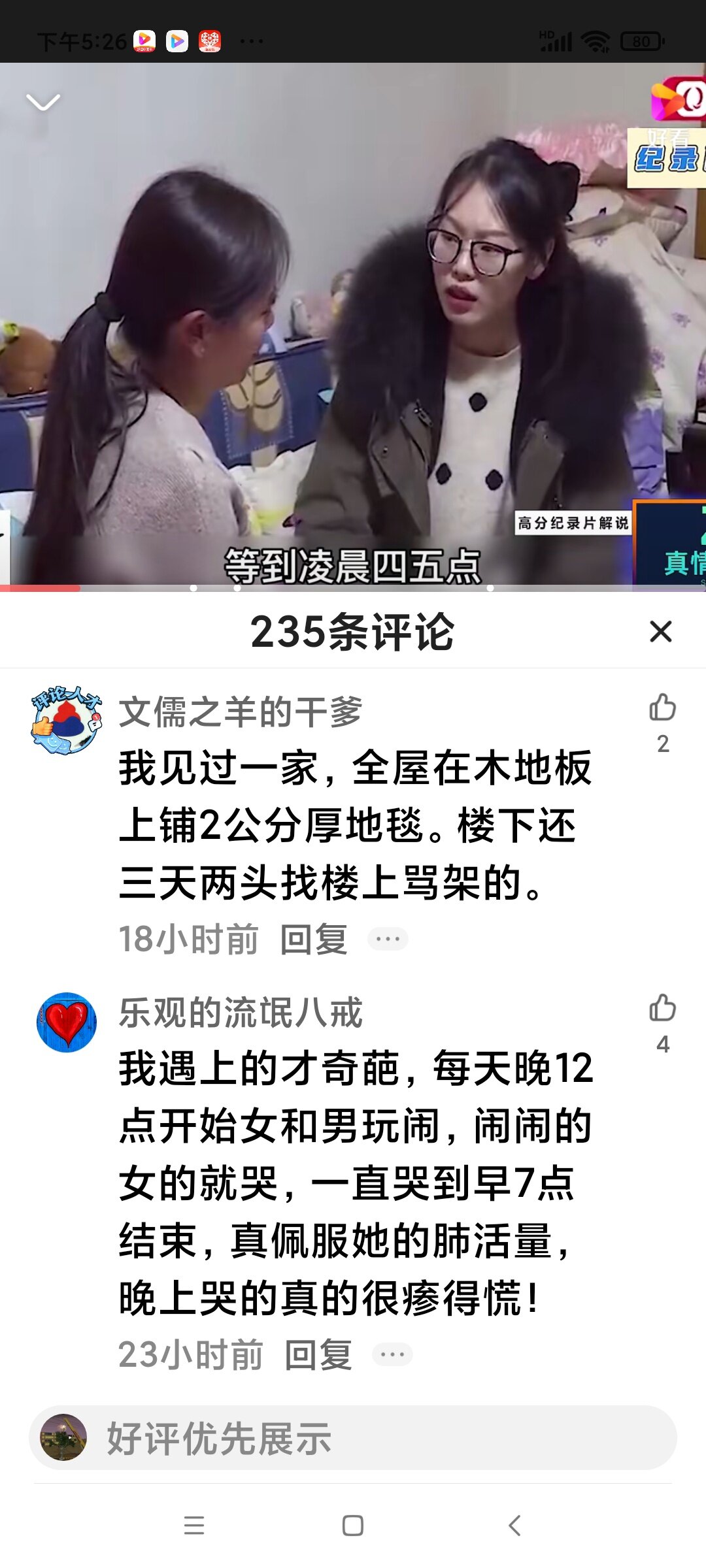The width and height of the screenshot is (706, 1568).
Task: Tap the video player to pause playback
Action: (353, 327)
